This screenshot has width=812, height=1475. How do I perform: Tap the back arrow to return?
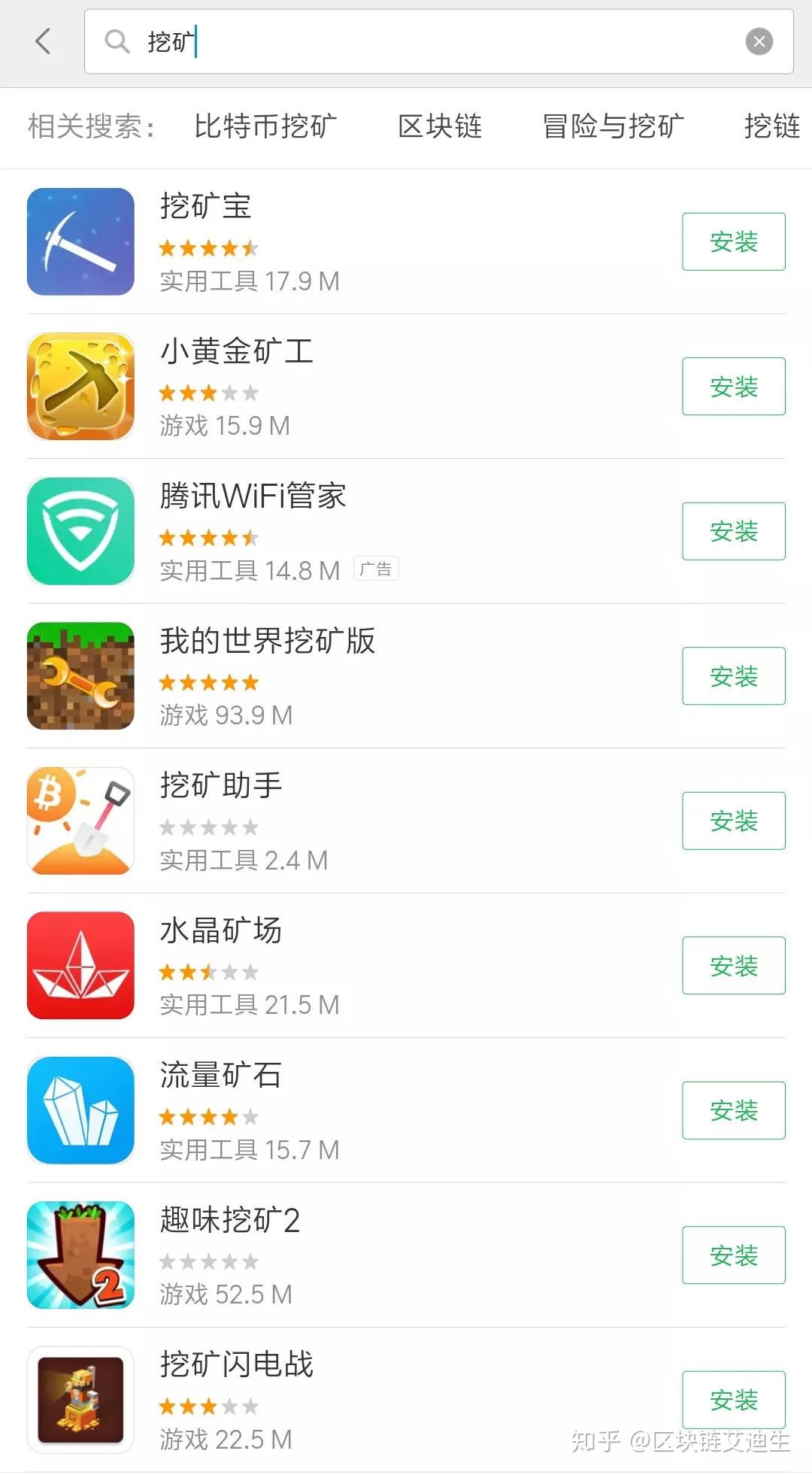(x=43, y=41)
